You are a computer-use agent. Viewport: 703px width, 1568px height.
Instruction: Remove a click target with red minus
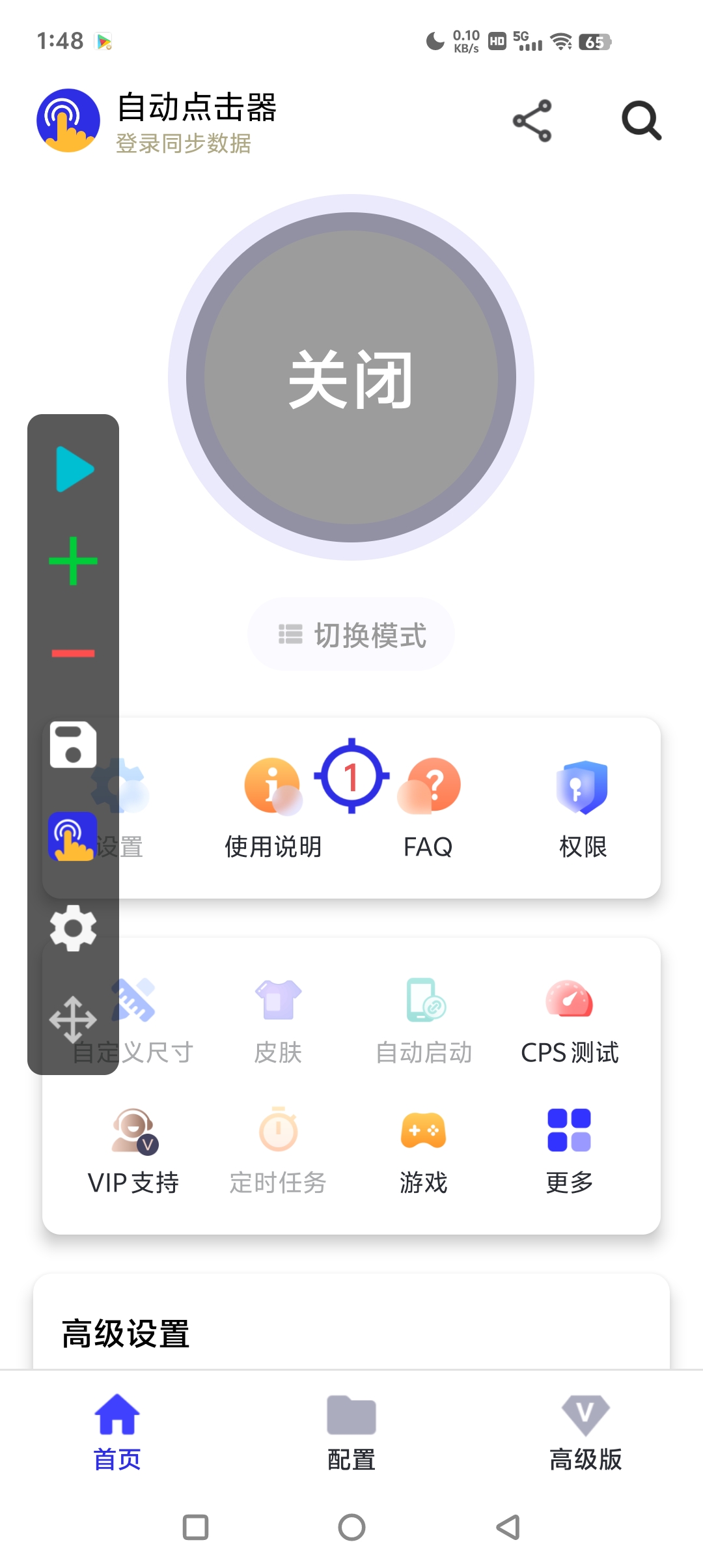[x=74, y=652]
